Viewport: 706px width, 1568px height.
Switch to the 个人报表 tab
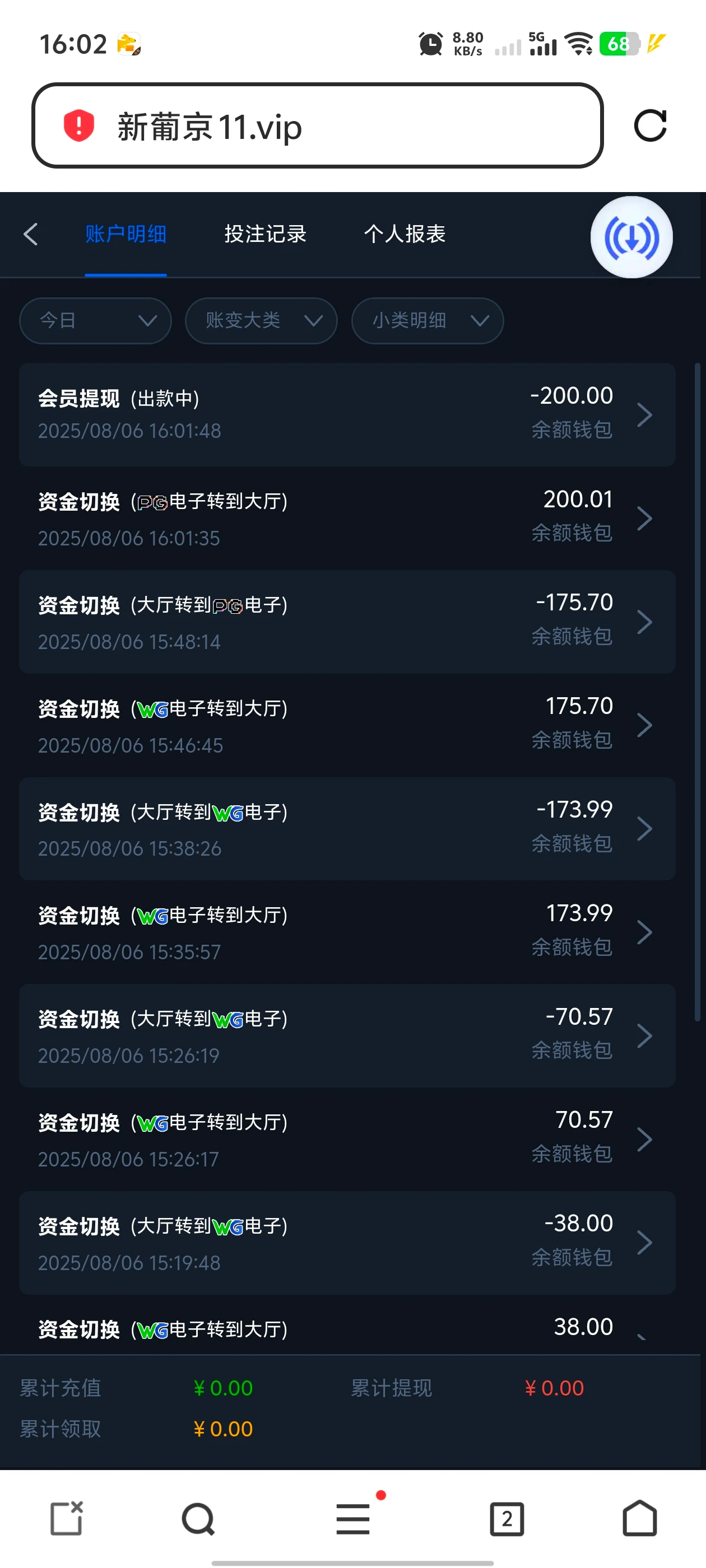(x=405, y=234)
